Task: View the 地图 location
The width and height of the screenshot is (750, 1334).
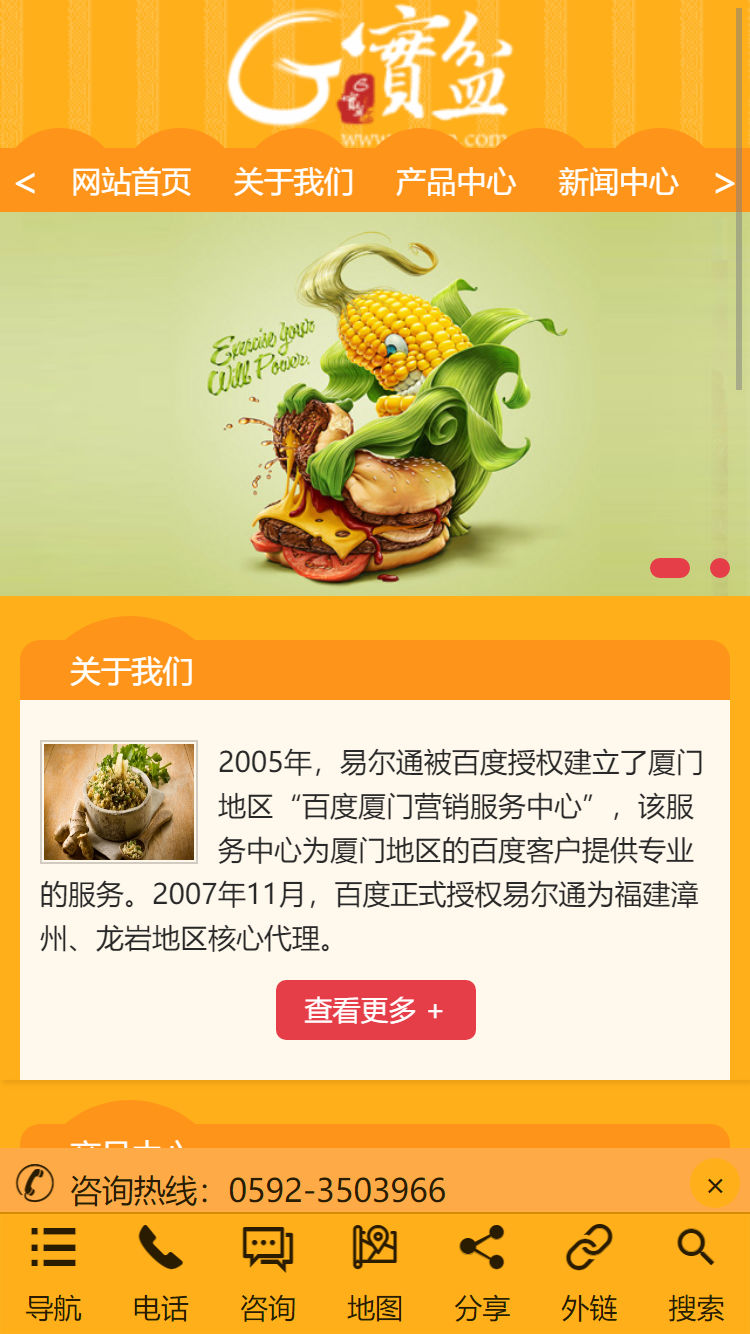Action: [x=375, y=1273]
